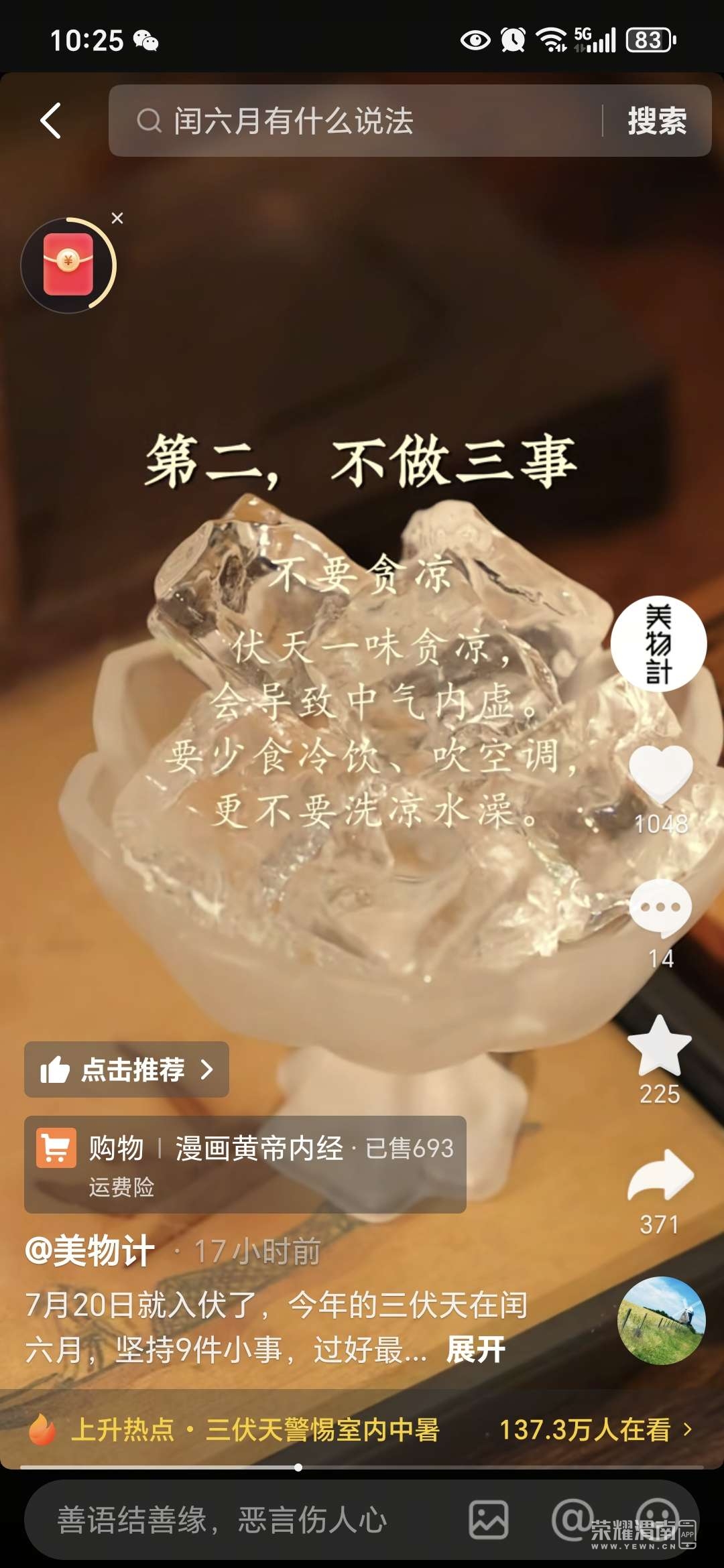Dismiss the red envelope widget

[117, 218]
